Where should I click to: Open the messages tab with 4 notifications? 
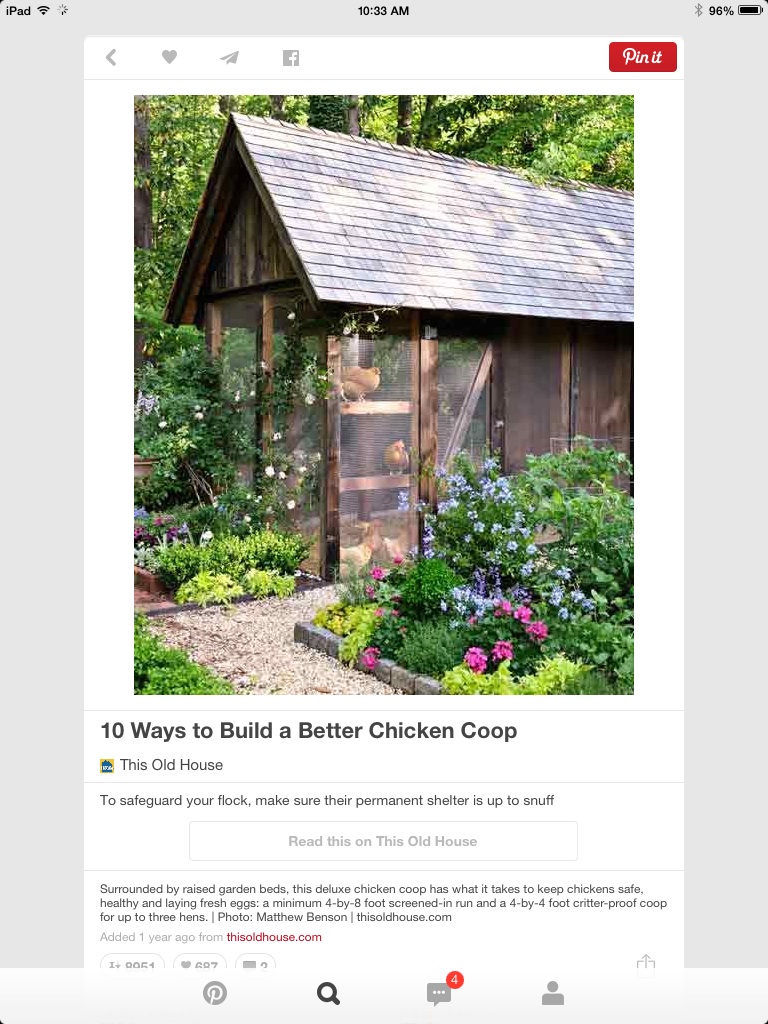(440, 993)
